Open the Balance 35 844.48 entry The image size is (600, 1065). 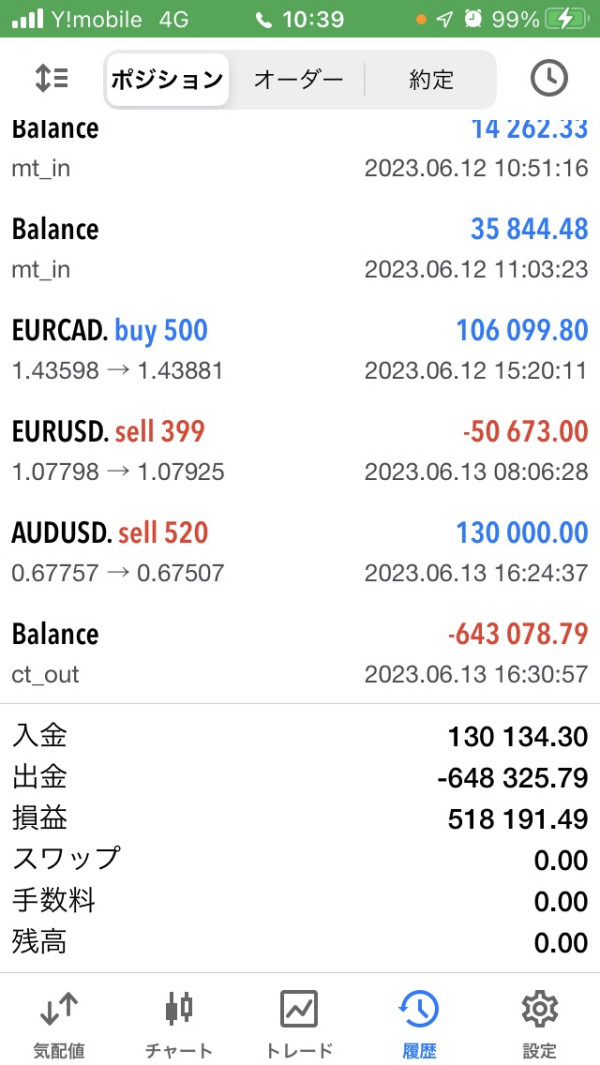[x=300, y=249]
